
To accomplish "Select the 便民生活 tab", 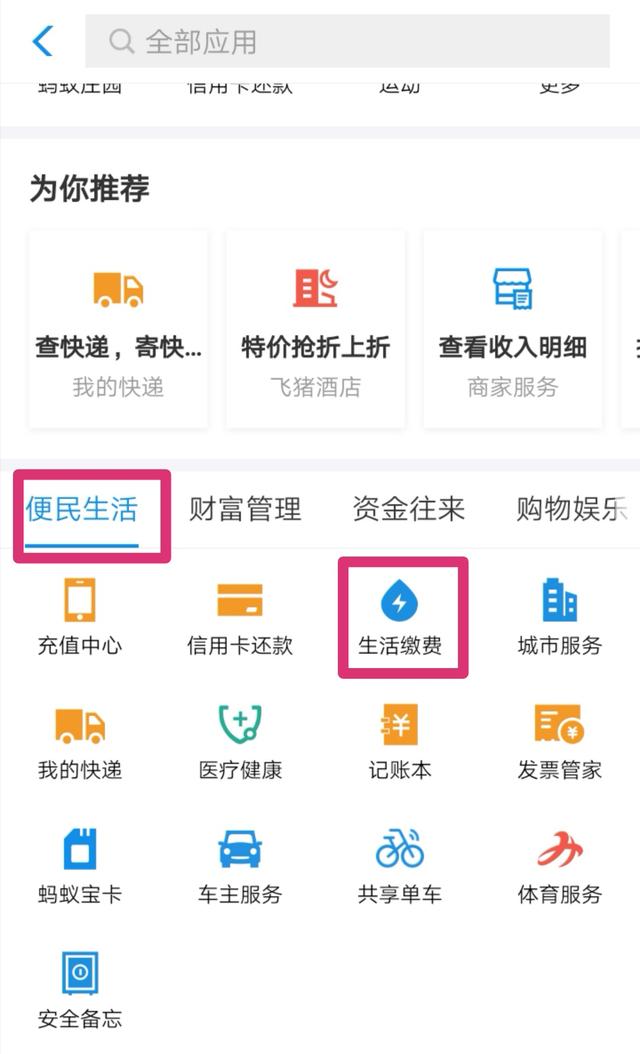I will tap(82, 510).
